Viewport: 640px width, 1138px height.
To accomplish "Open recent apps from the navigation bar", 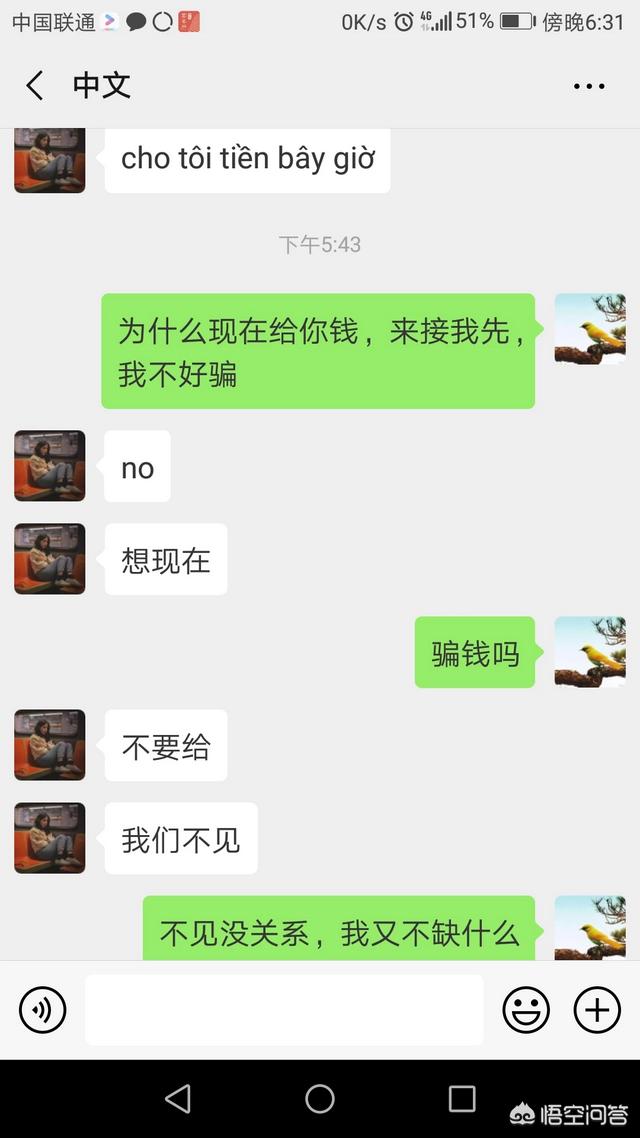I will coord(462,1099).
